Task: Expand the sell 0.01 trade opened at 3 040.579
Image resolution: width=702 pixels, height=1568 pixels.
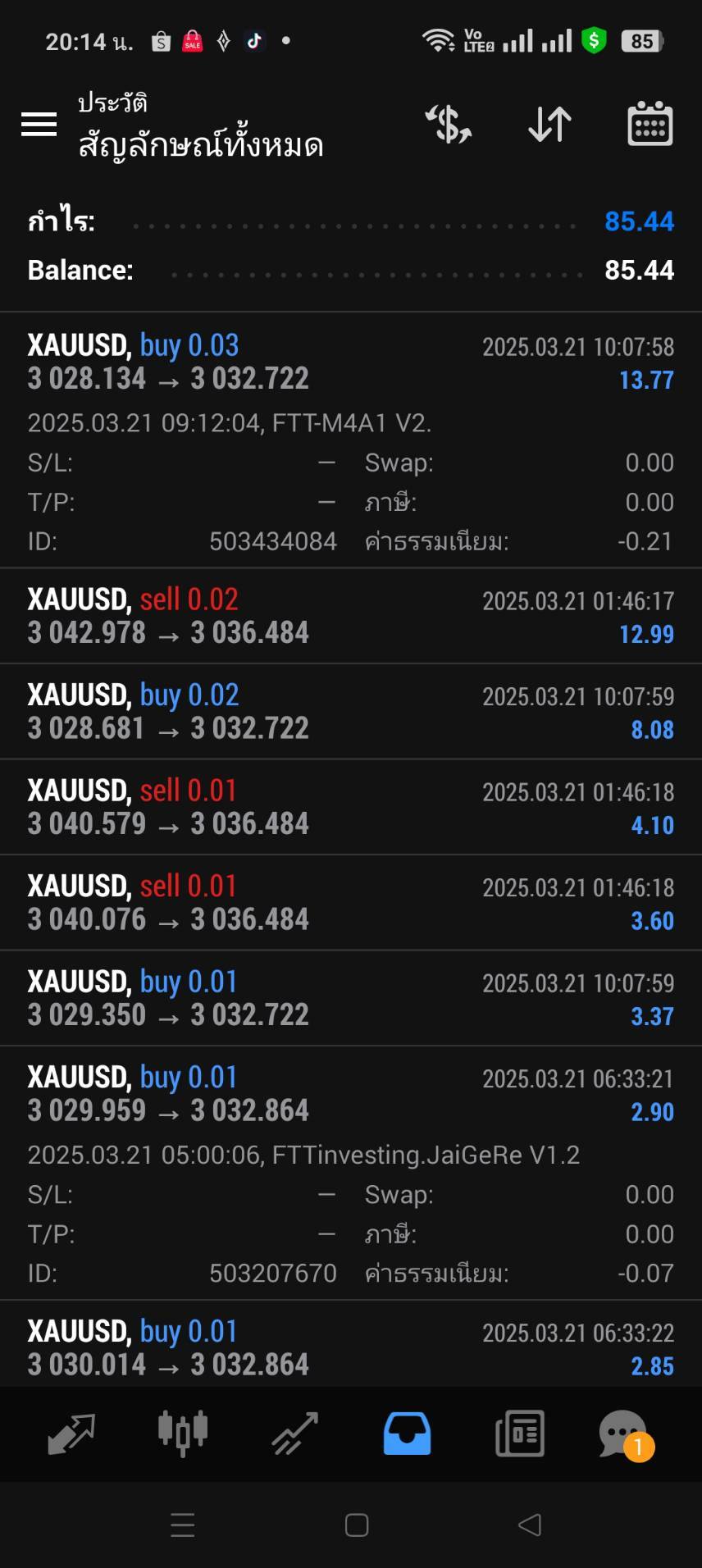Action: tap(351, 807)
